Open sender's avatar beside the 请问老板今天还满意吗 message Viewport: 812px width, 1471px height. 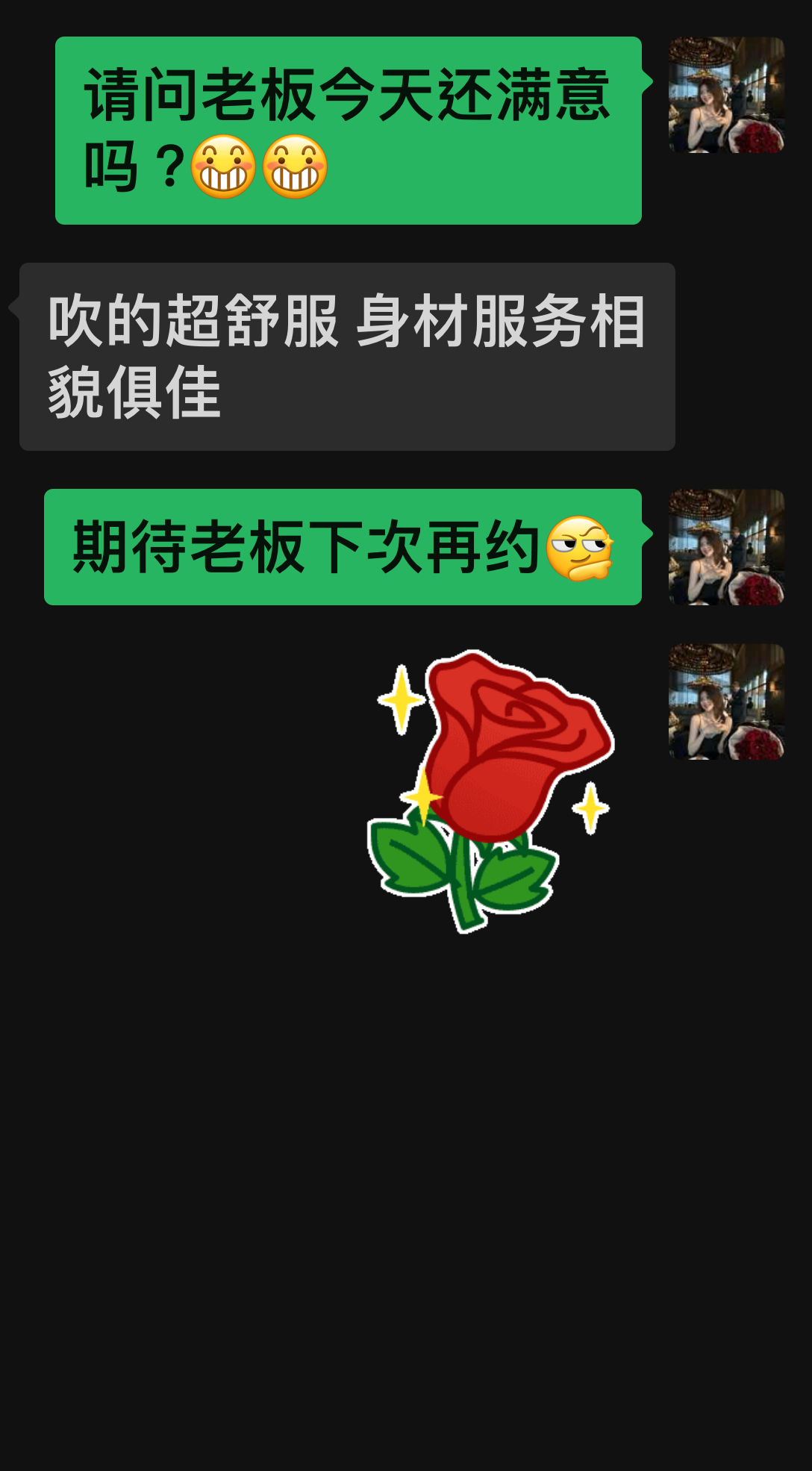pos(726,95)
